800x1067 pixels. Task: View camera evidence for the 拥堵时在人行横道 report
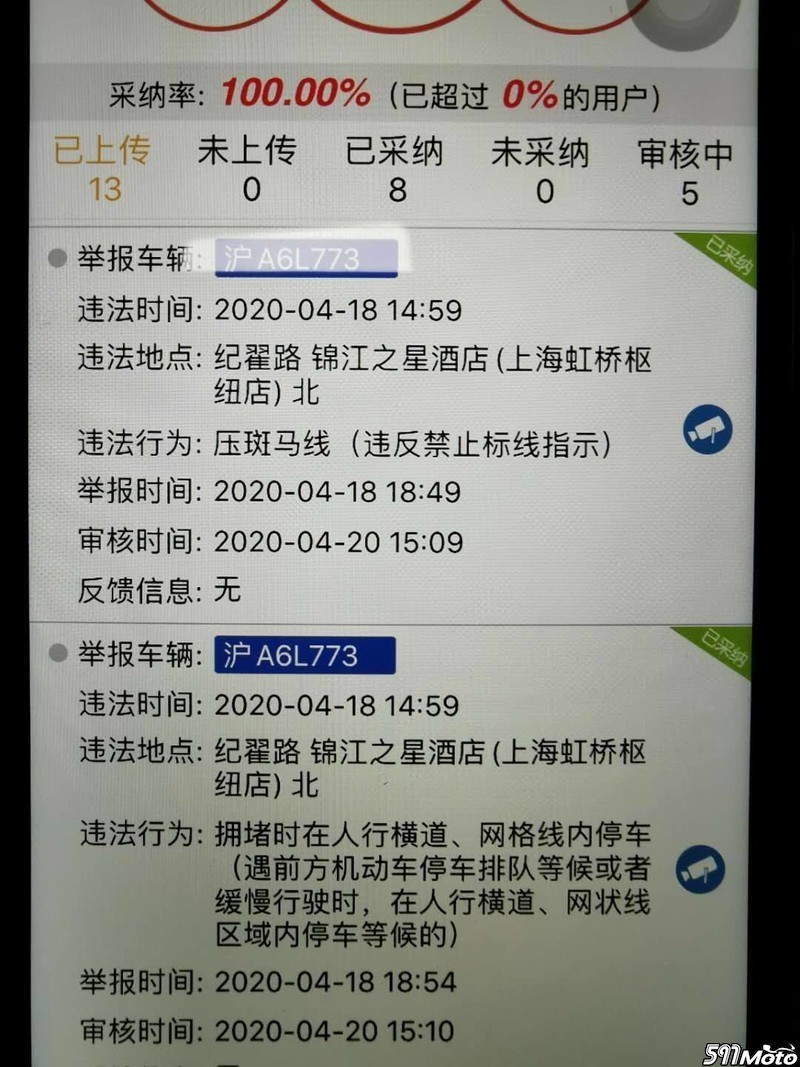(x=699, y=870)
